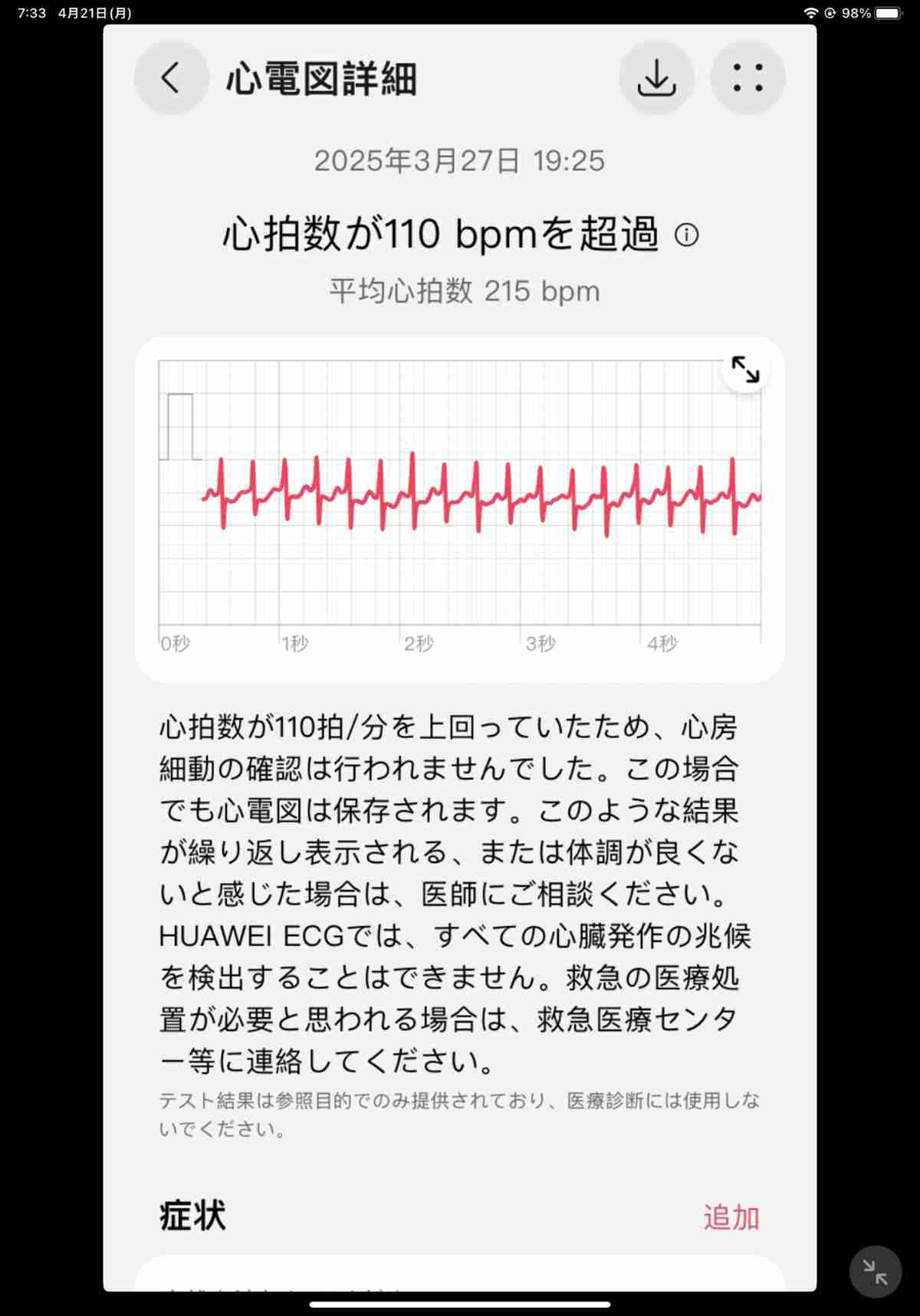Tap 追加 to add symptoms
This screenshot has width=920, height=1316.
[x=731, y=1217]
